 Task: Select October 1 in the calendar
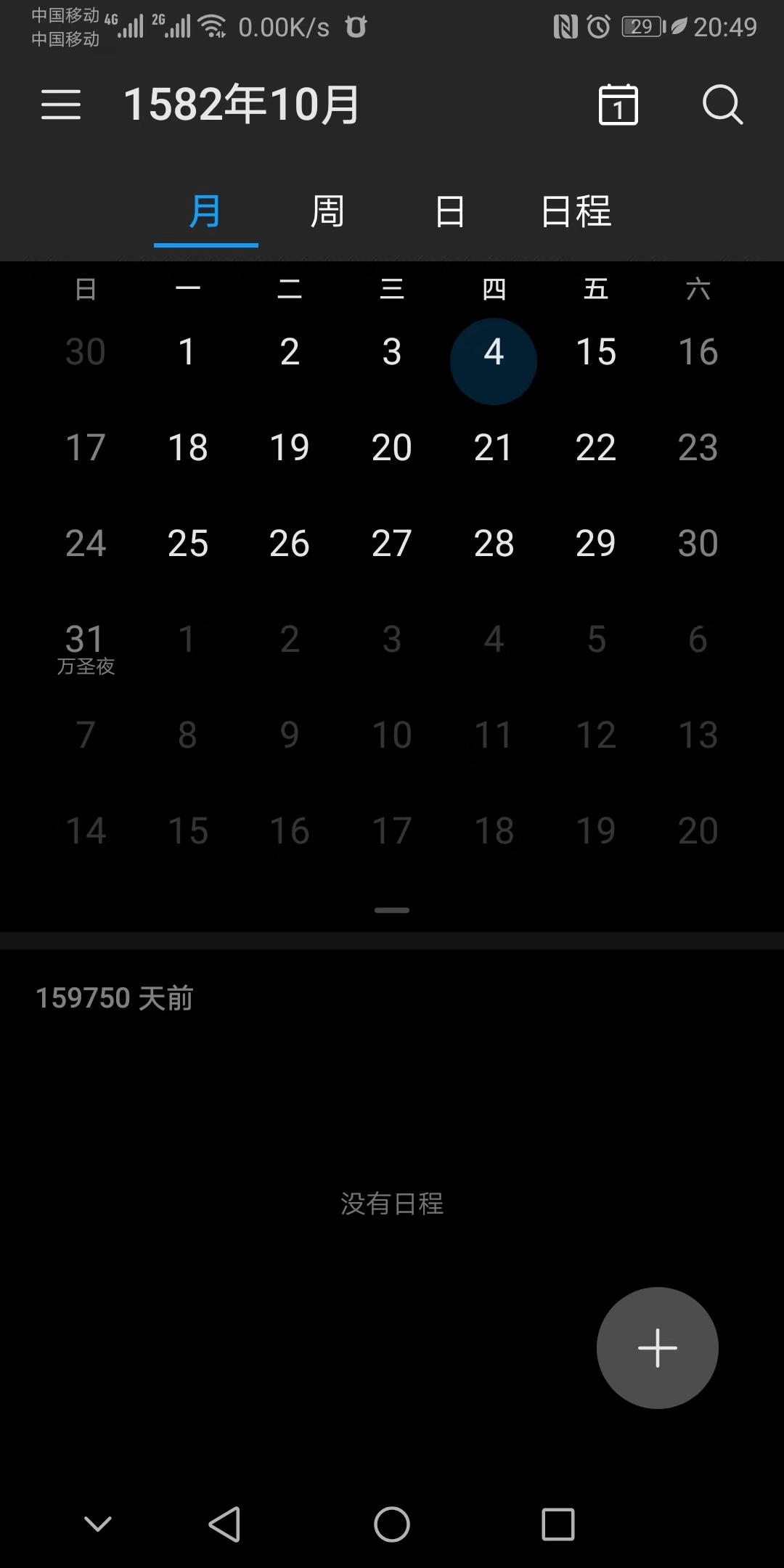(x=187, y=352)
